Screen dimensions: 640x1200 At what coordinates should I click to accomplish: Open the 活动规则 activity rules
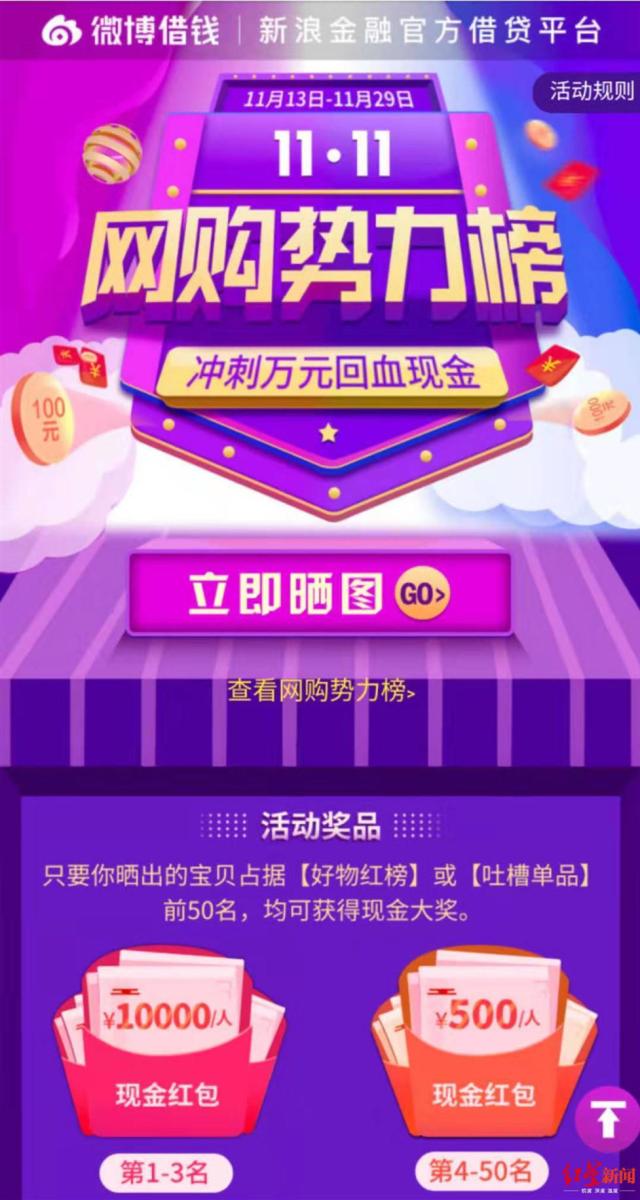pyautogui.click(x=591, y=92)
